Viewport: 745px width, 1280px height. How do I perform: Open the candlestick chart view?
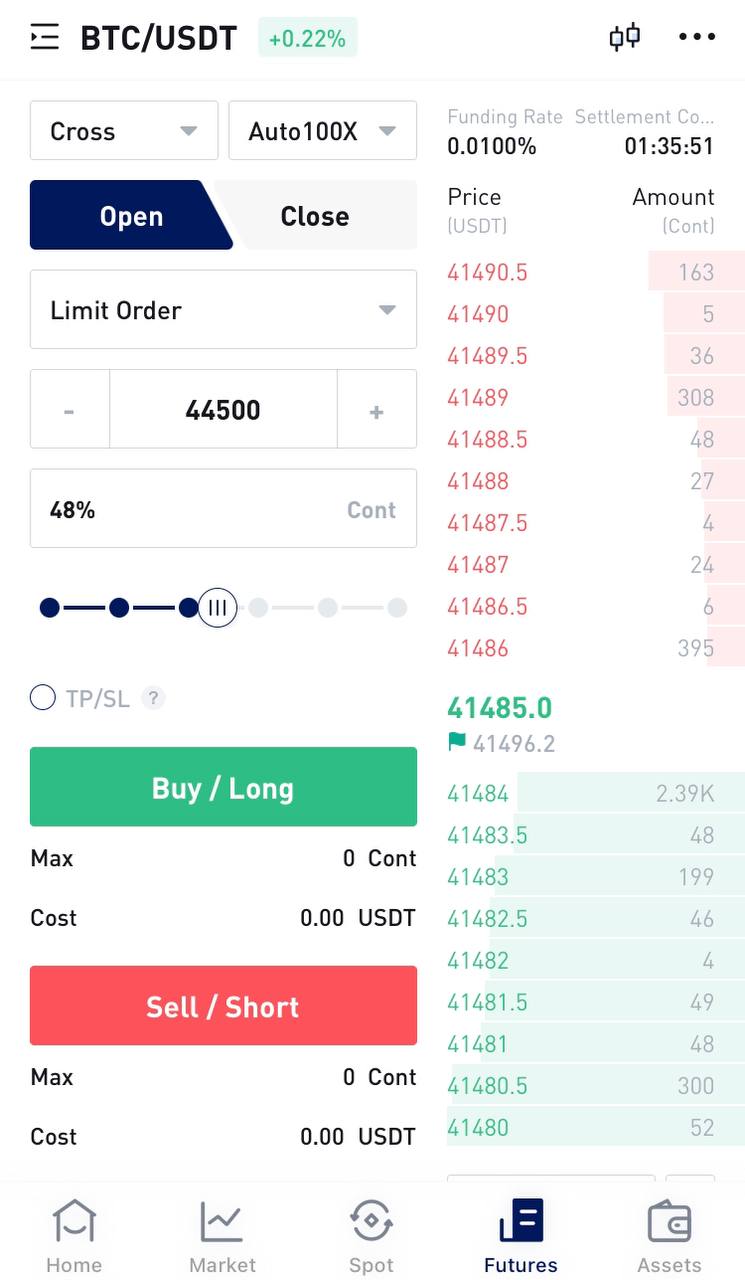tap(625, 37)
